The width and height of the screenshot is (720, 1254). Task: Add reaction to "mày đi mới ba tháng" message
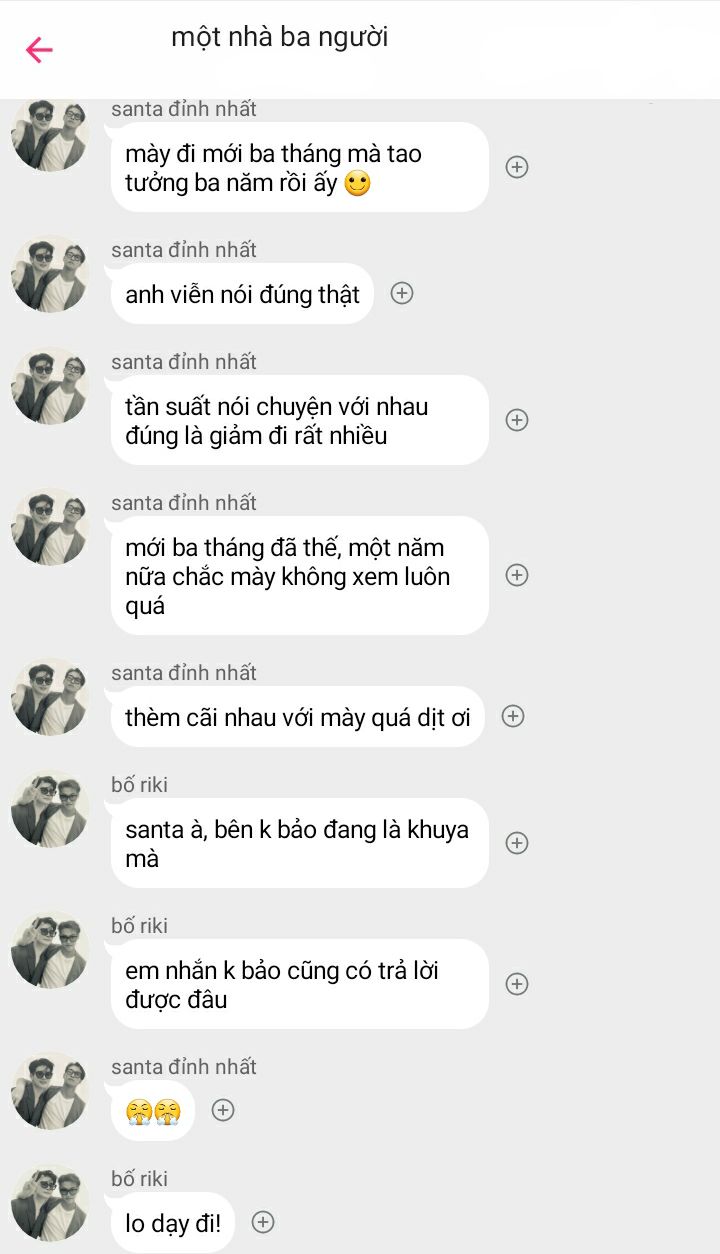coord(517,167)
